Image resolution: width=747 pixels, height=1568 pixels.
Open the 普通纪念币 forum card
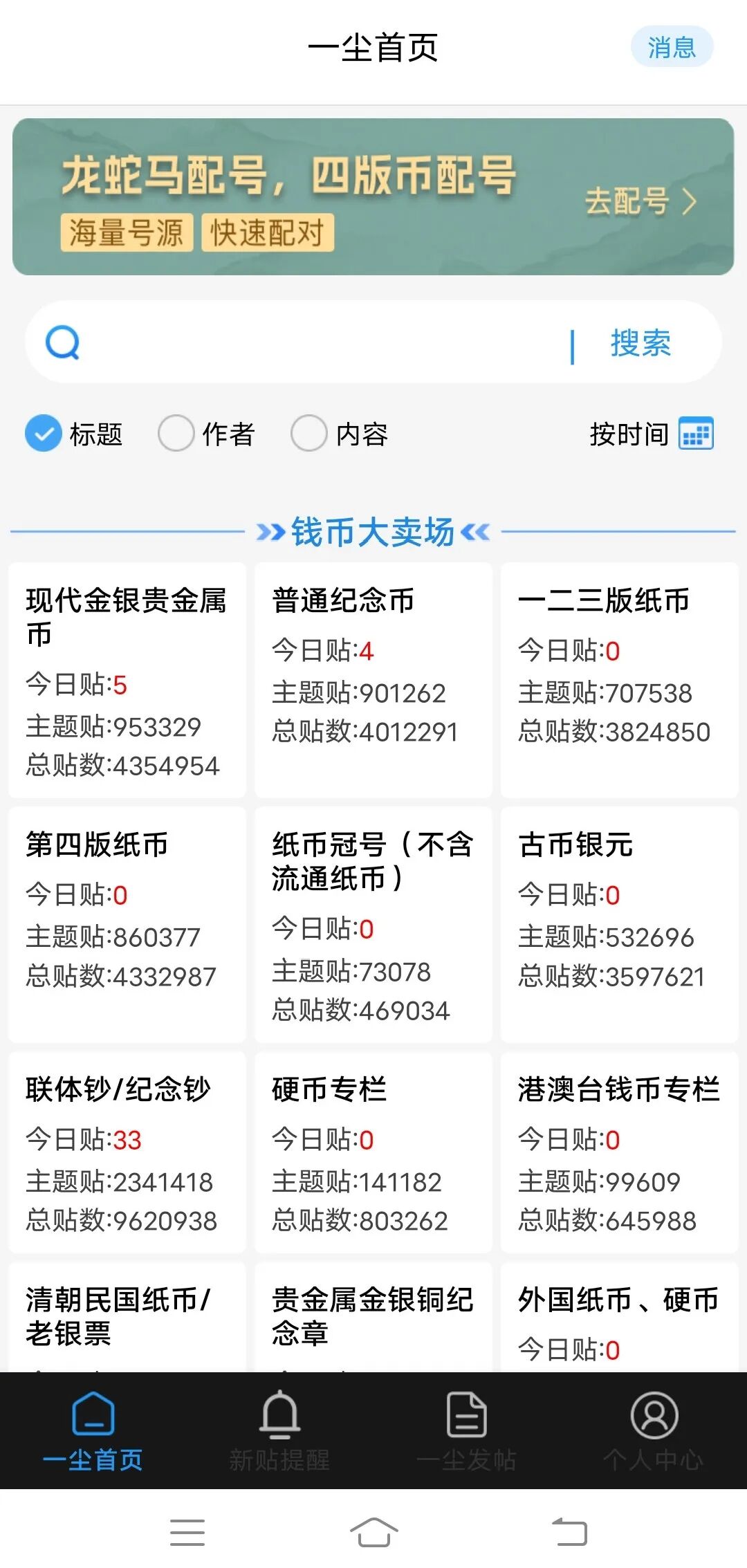point(373,680)
